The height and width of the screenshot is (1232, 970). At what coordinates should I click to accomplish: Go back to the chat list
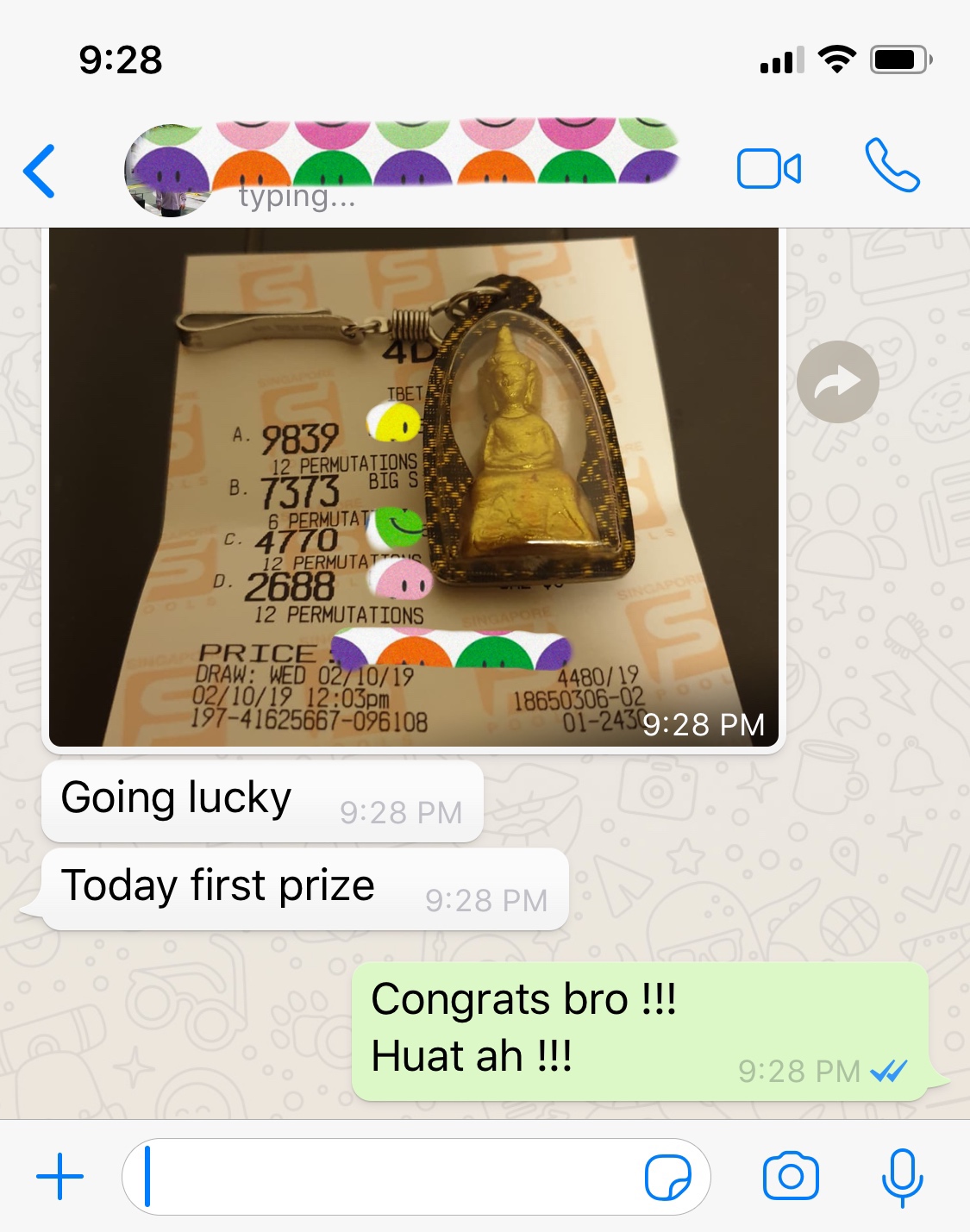tap(40, 171)
